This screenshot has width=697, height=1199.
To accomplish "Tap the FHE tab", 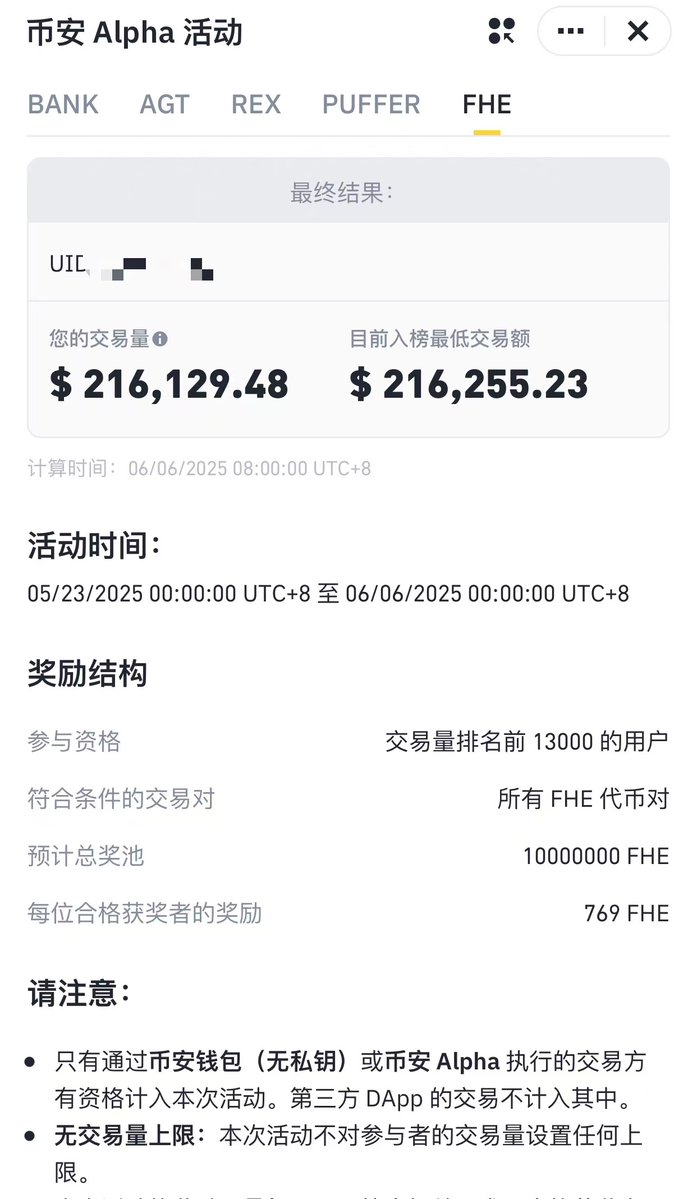I will [x=487, y=104].
